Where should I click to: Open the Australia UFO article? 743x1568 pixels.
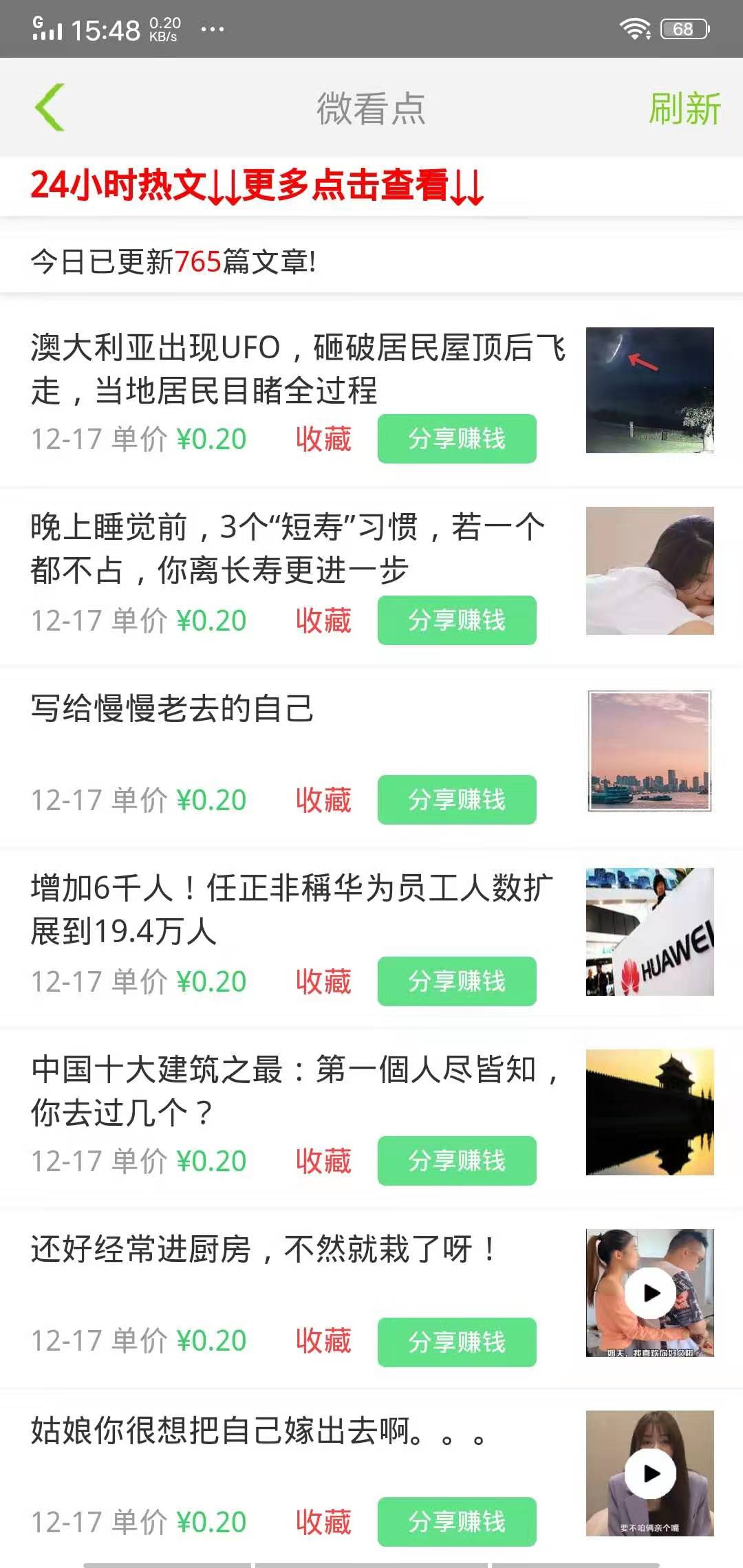(x=296, y=368)
